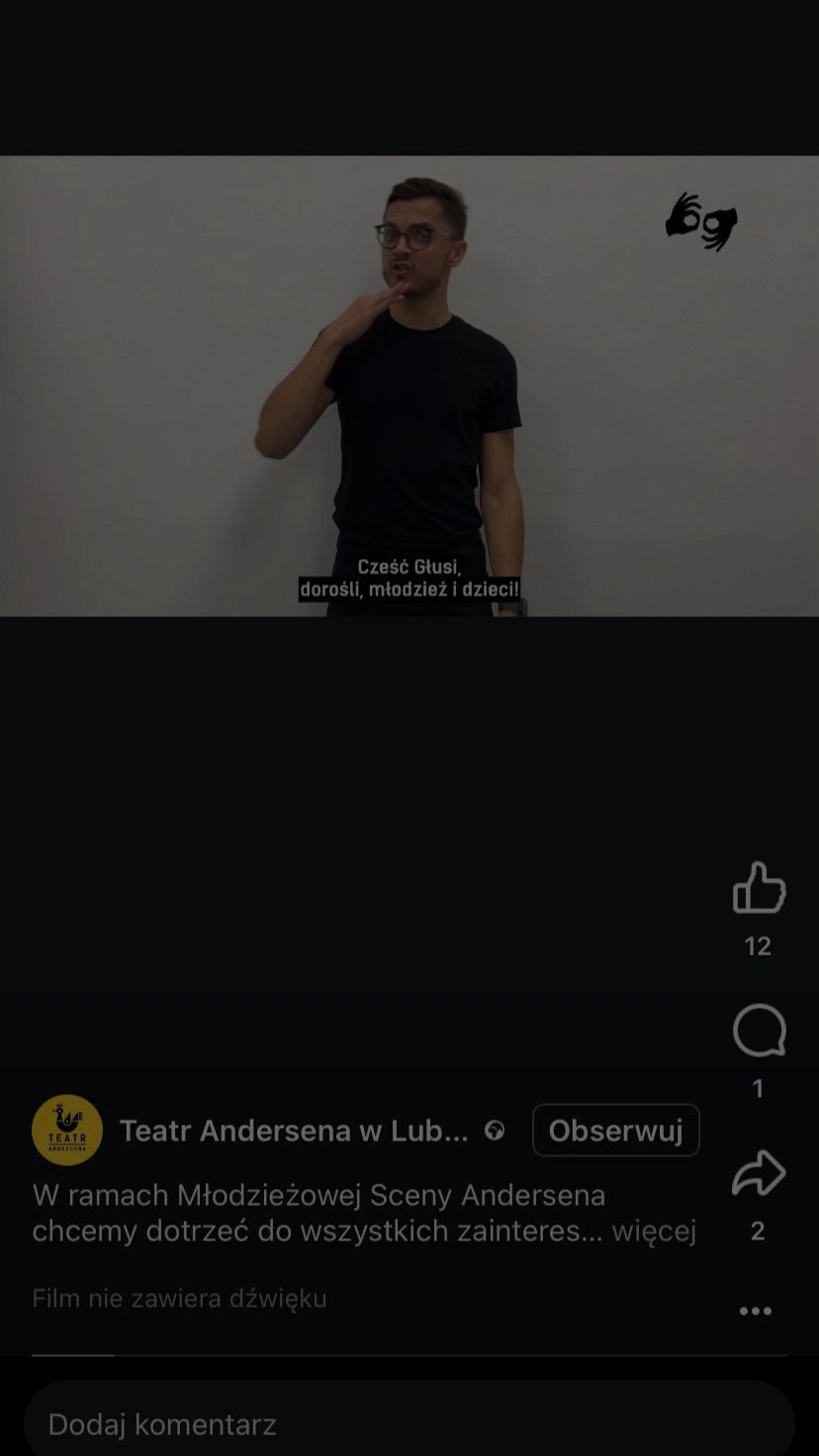This screenshot has width=819, height=1456.
Task: Like the Teatr Andersena video
Action: point(759,887)
